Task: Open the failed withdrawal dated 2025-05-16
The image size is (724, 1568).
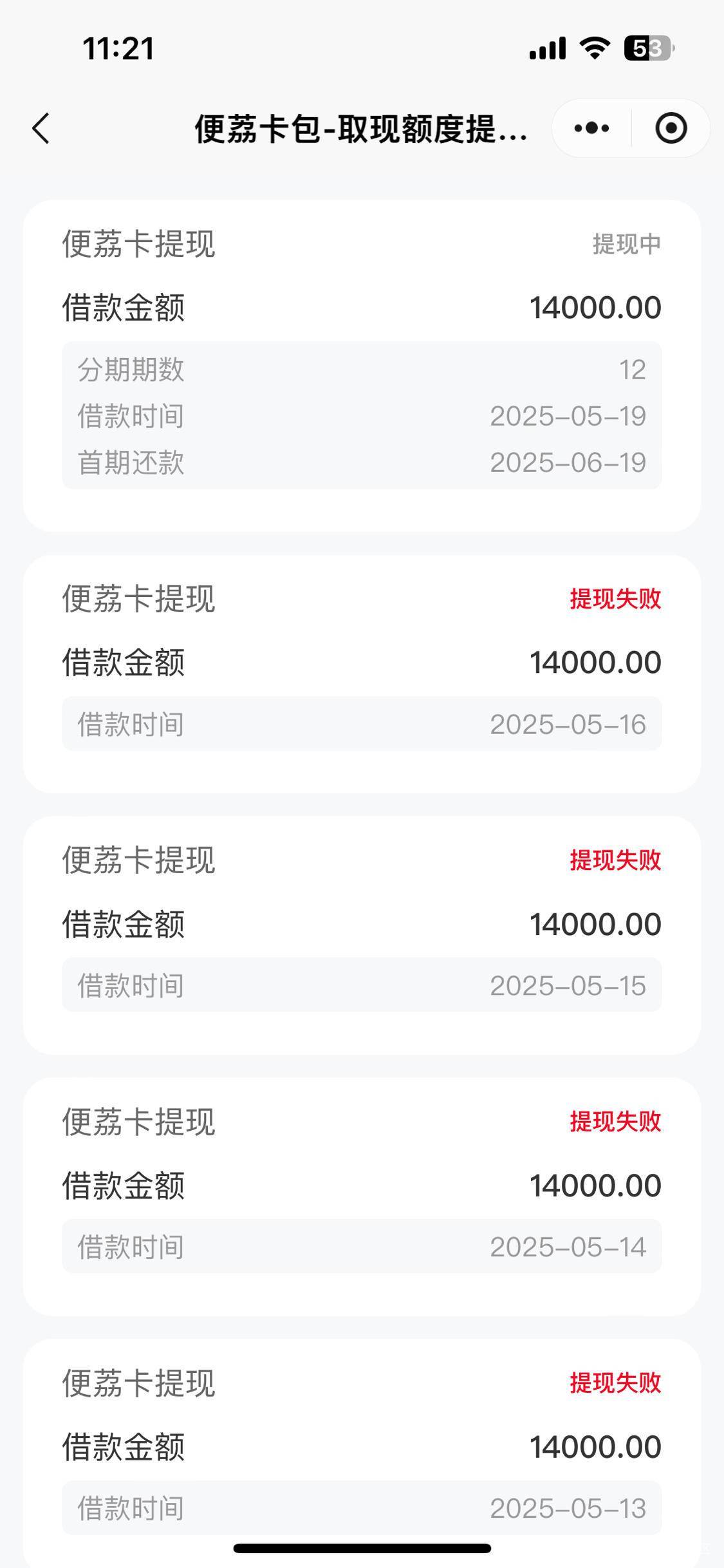Action: click(362, 674)
